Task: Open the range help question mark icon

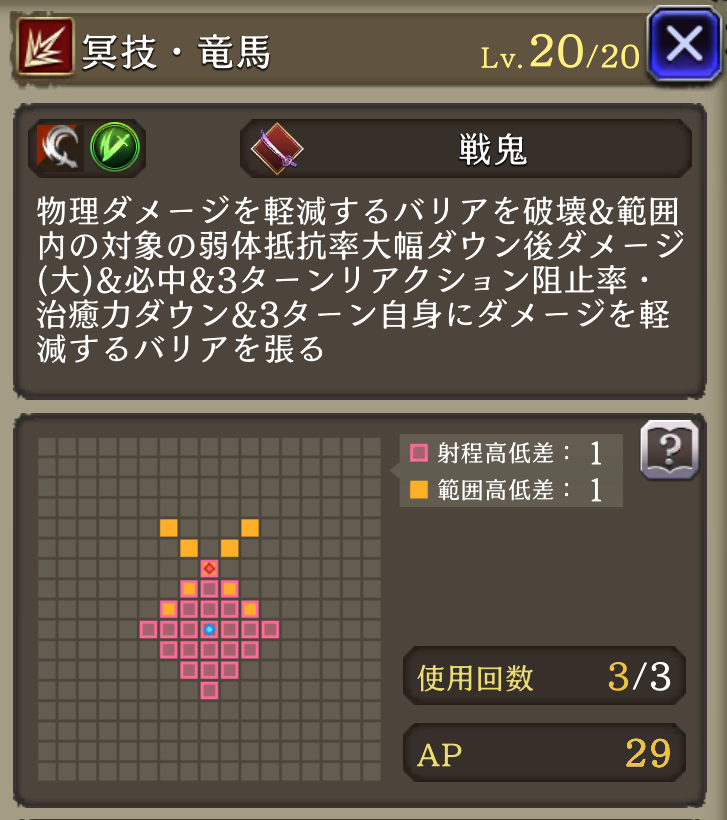Action: coord(668,451)
